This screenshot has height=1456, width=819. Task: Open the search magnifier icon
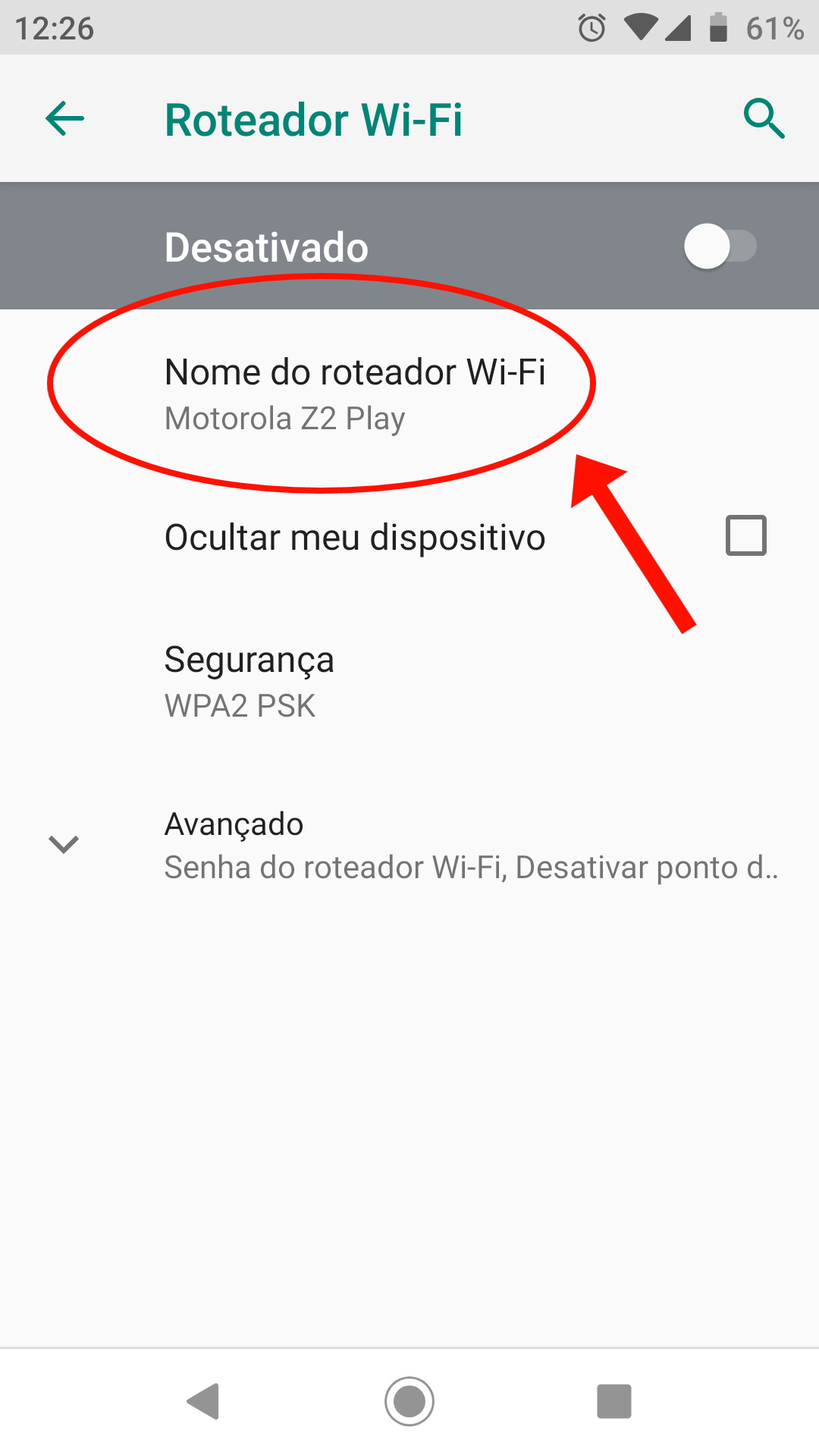[x=763, y=119]
